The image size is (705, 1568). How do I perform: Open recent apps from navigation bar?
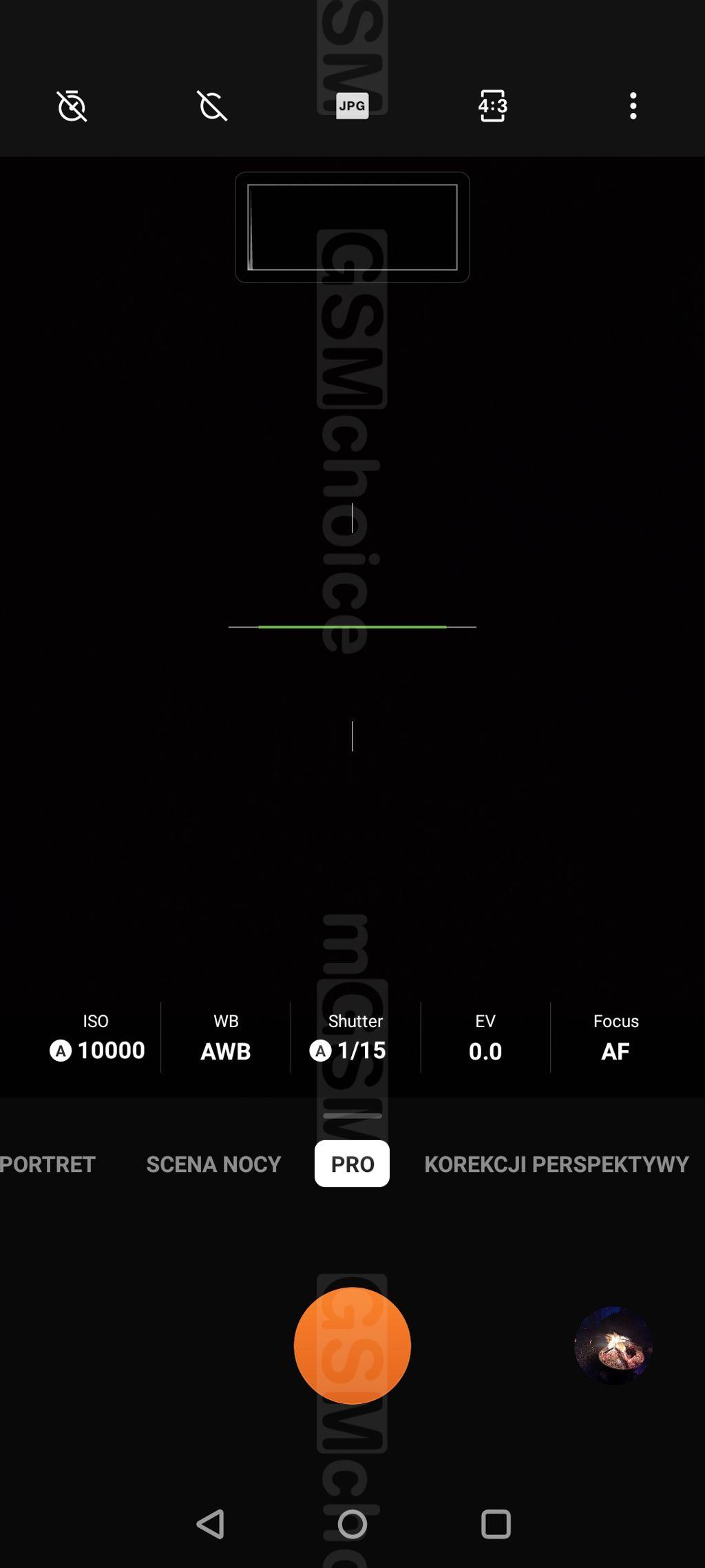[495, 1524]
